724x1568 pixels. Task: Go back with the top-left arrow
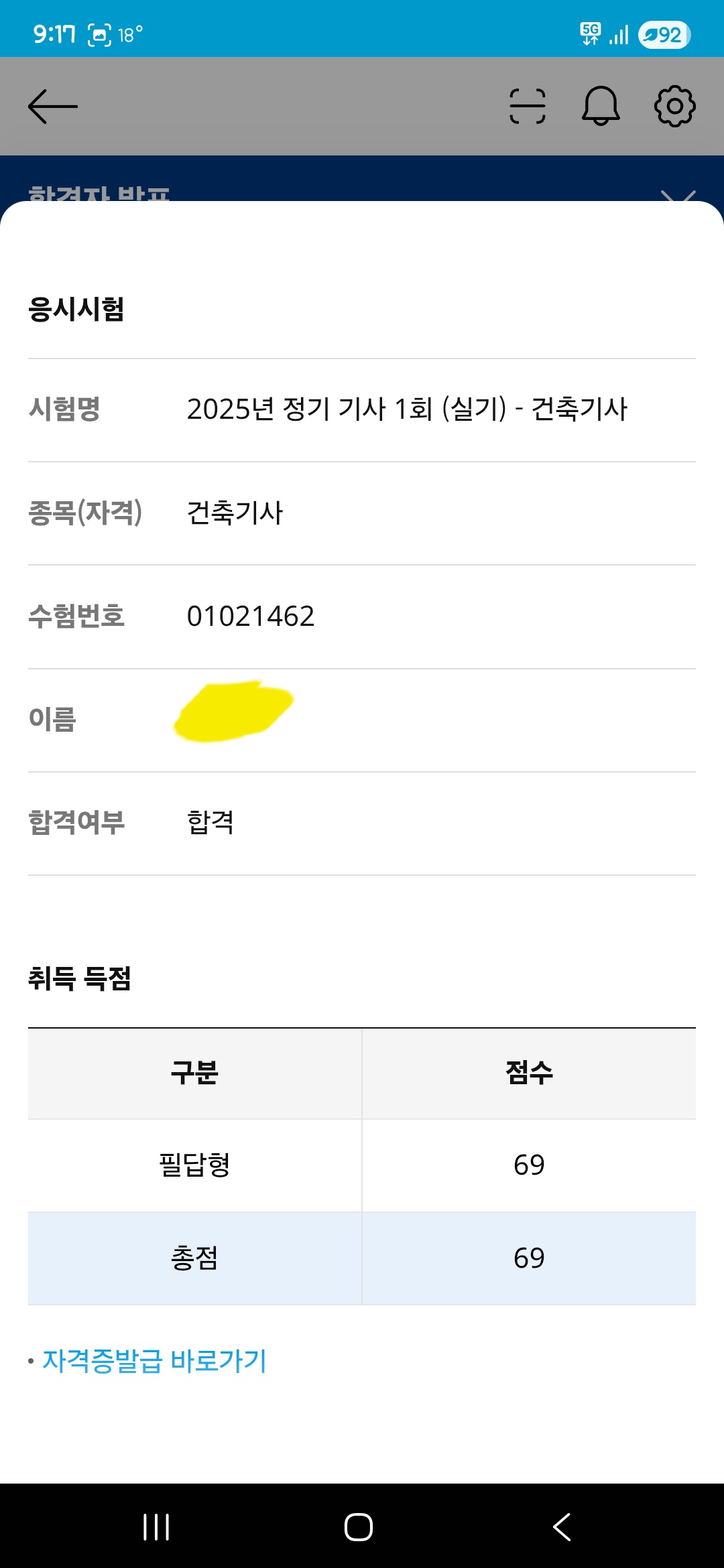point(53,107)
